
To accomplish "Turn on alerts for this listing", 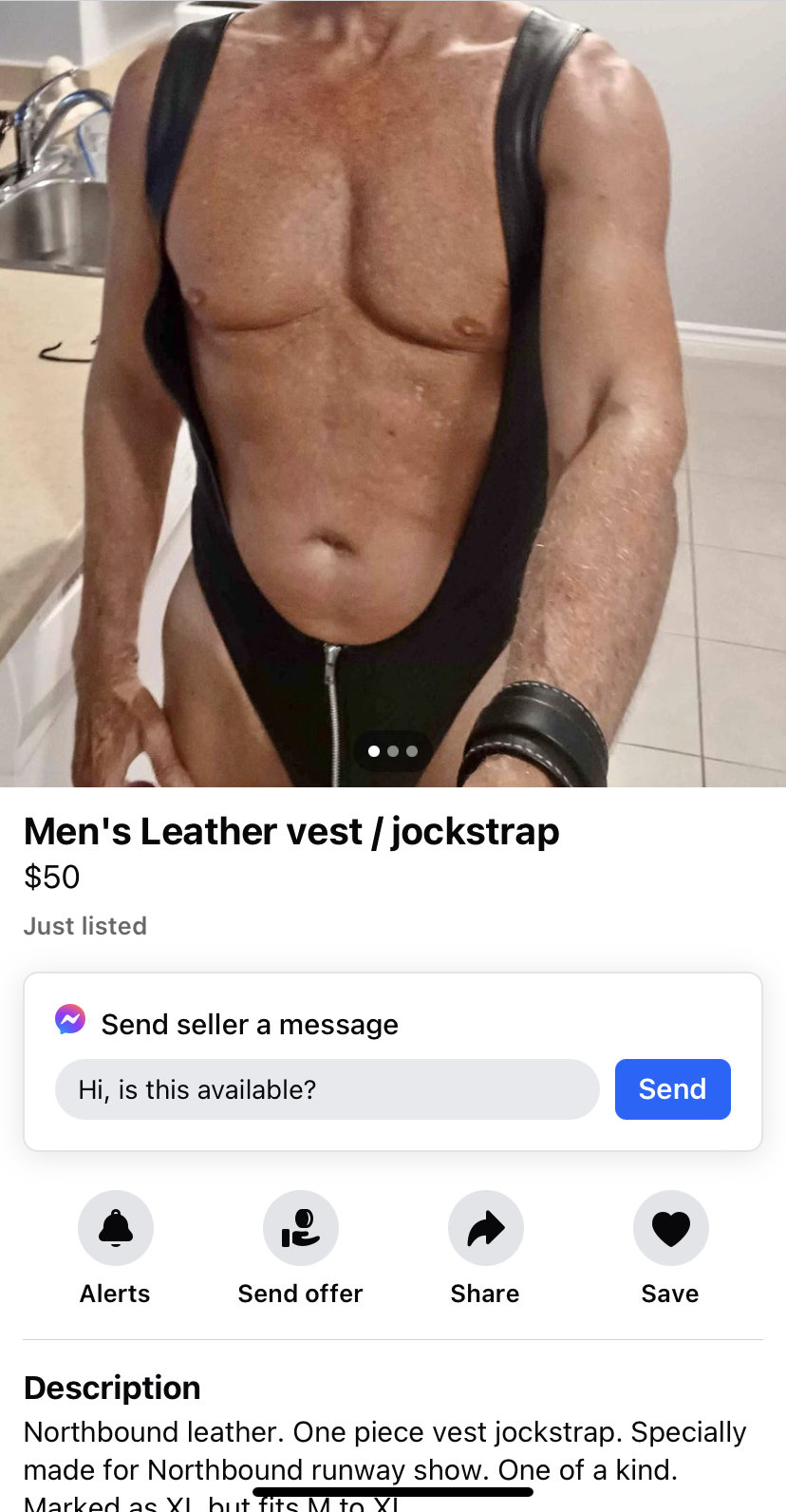I will pos(115,1228).
